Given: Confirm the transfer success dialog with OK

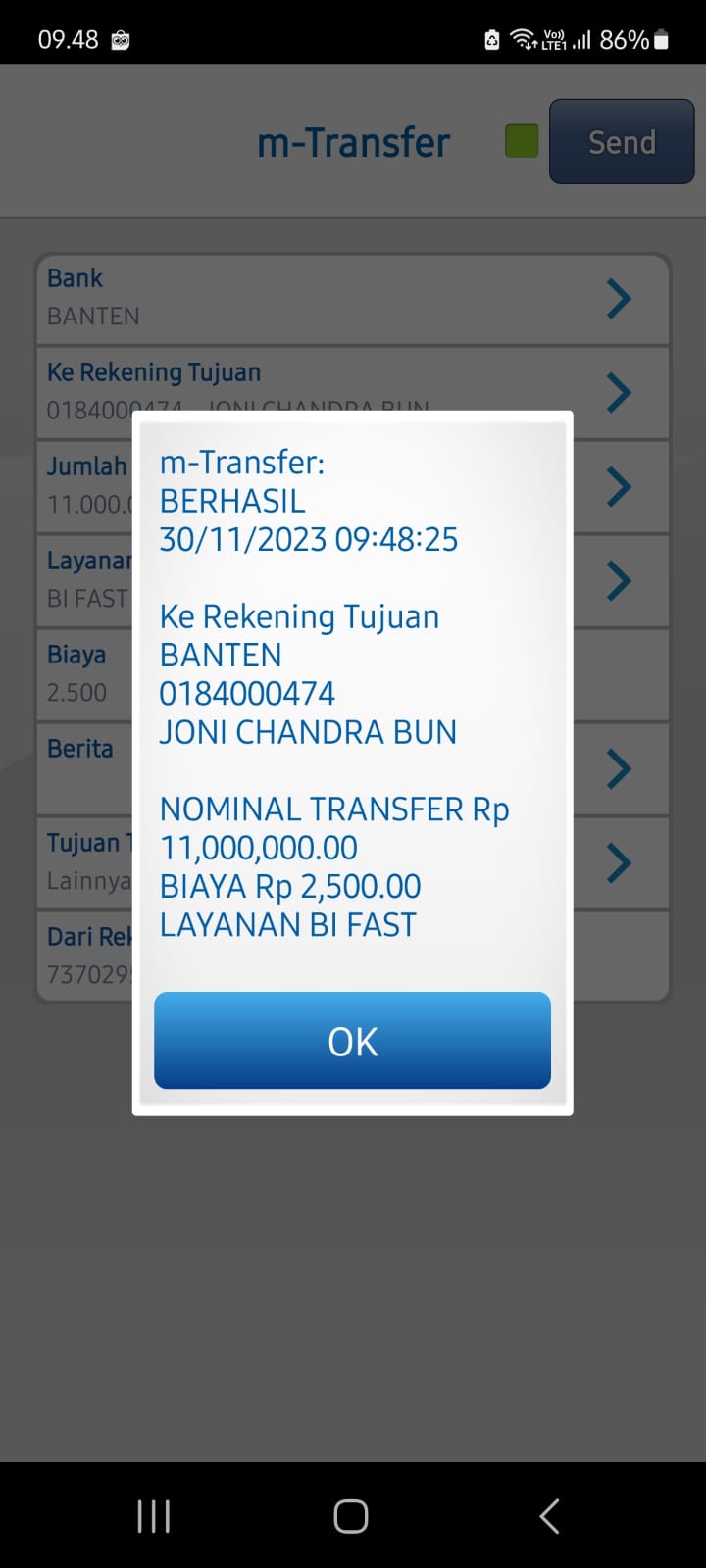Looking at the screenshot, I should (x=352, y=1041).
